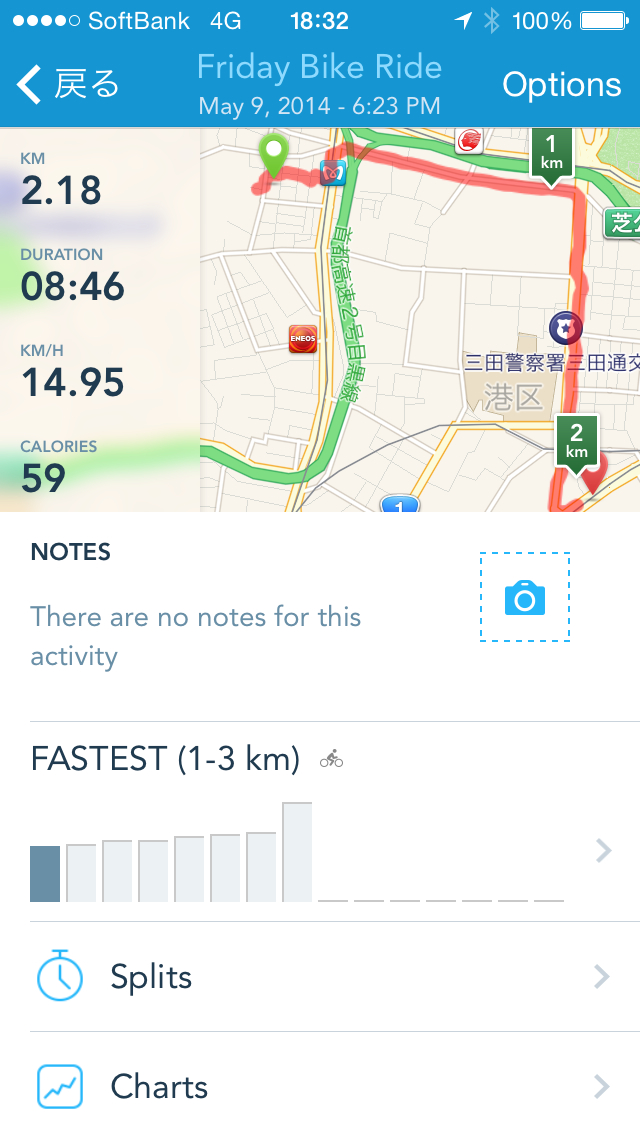Add a photo with the camera icon
The image size is (640, 1136).
[524, 598]
